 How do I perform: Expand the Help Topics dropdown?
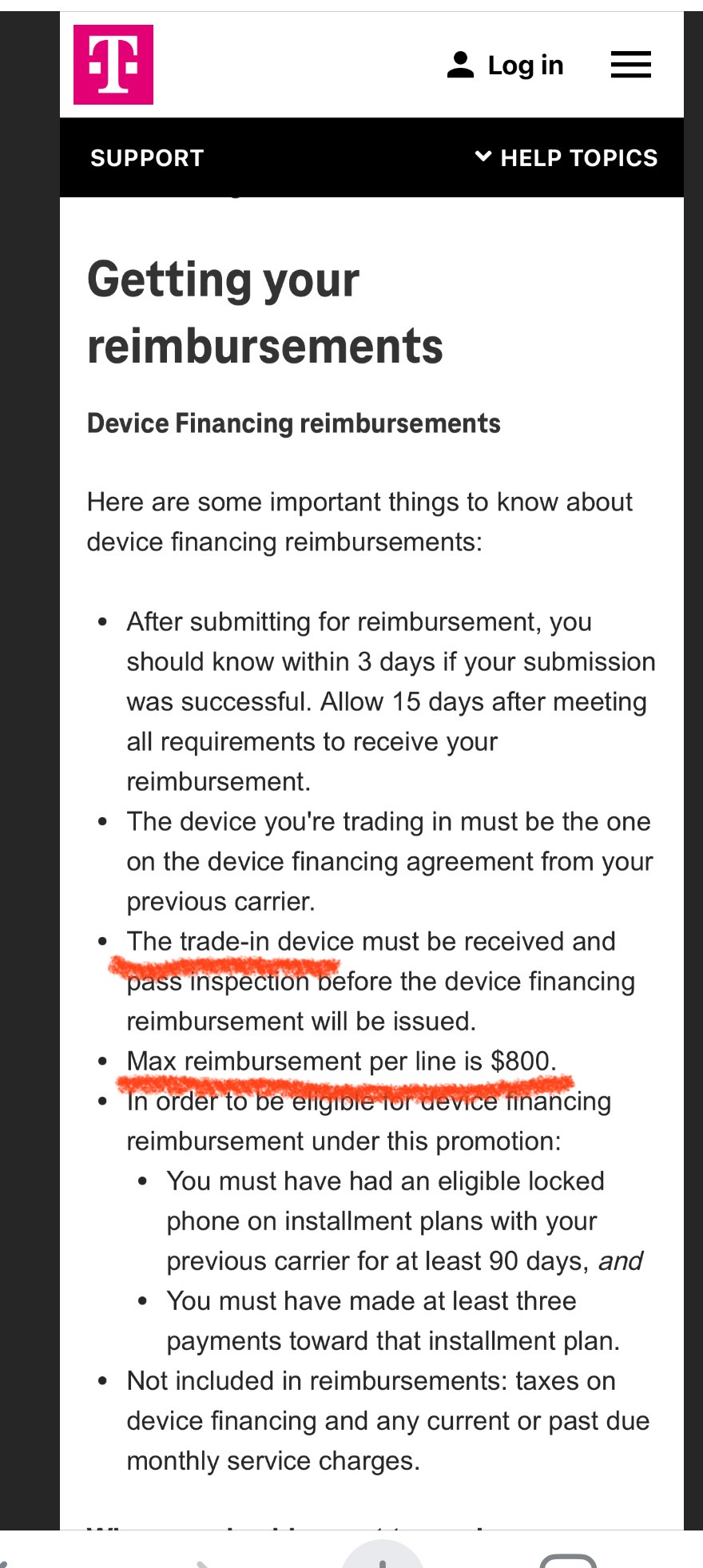pyautogui.click(x=566, y=158)
